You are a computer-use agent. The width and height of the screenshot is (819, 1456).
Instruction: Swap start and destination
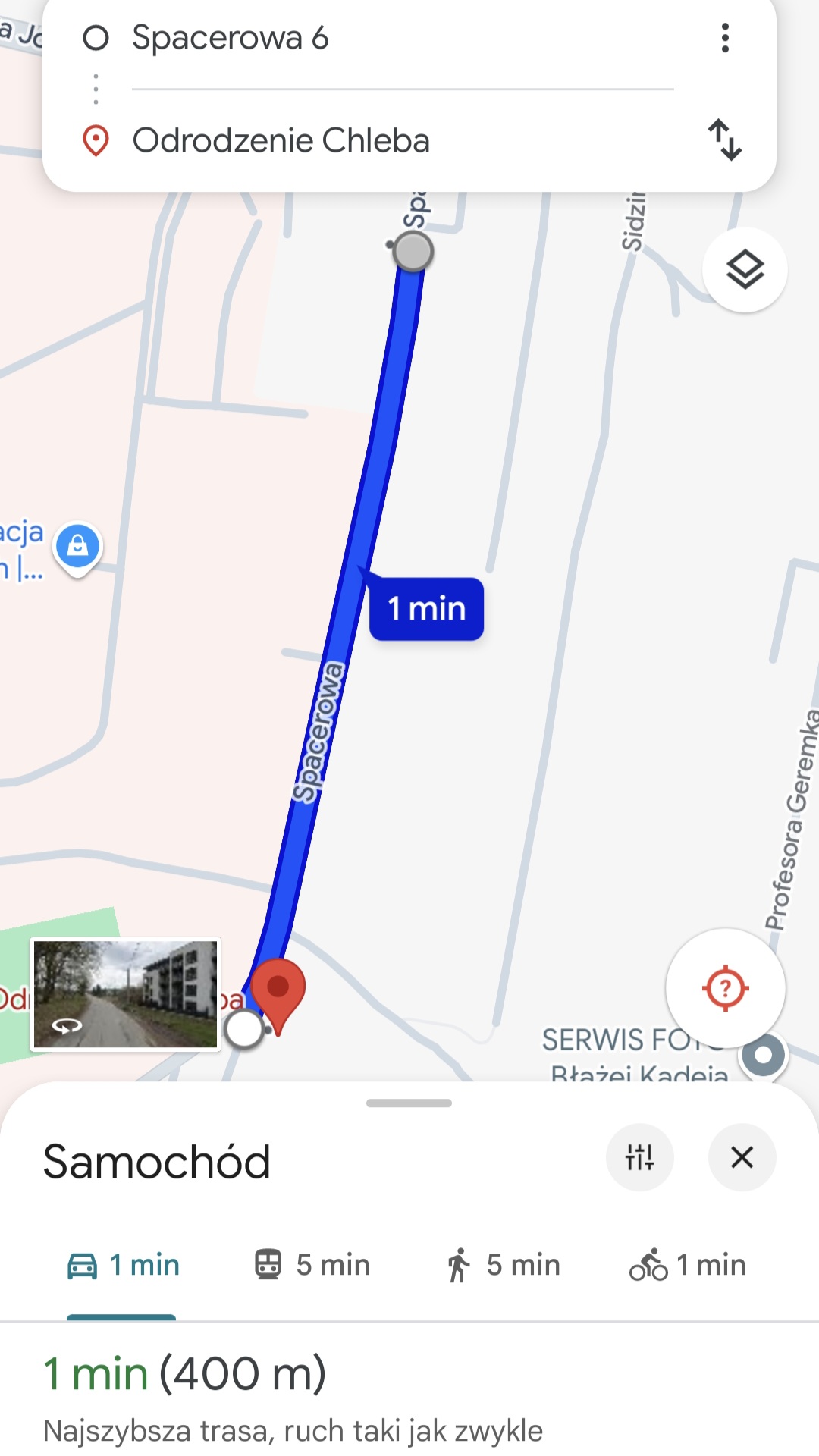(725, 140)
